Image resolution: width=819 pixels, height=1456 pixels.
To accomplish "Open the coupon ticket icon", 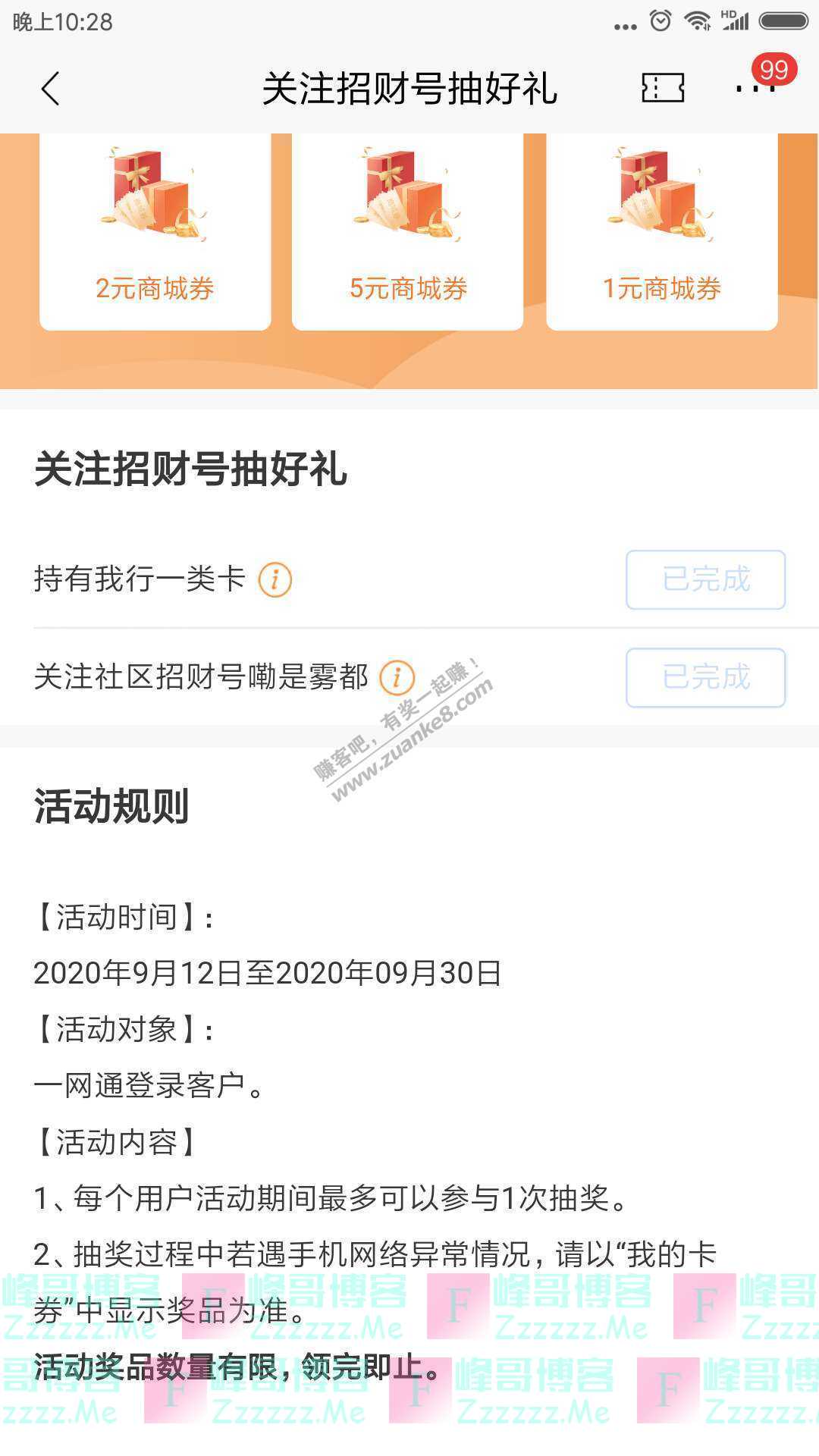I will point(662,89).
